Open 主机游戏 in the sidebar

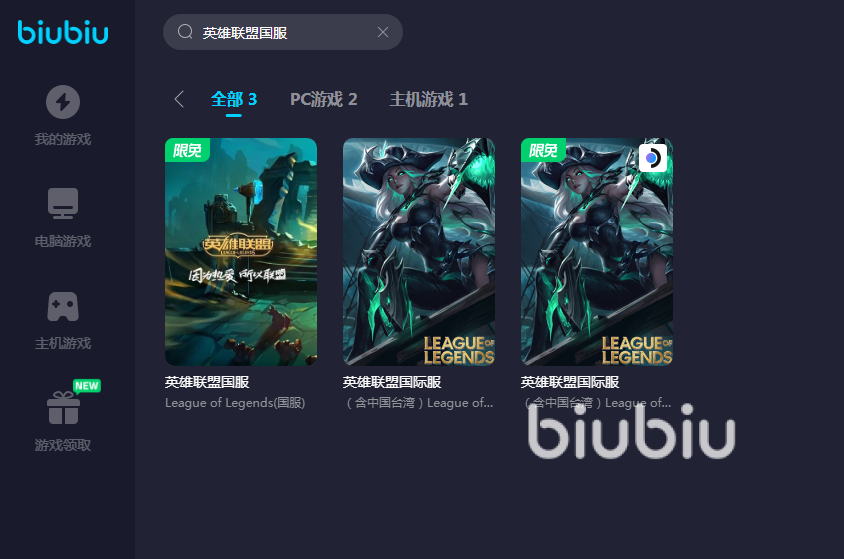click(63, 320)
